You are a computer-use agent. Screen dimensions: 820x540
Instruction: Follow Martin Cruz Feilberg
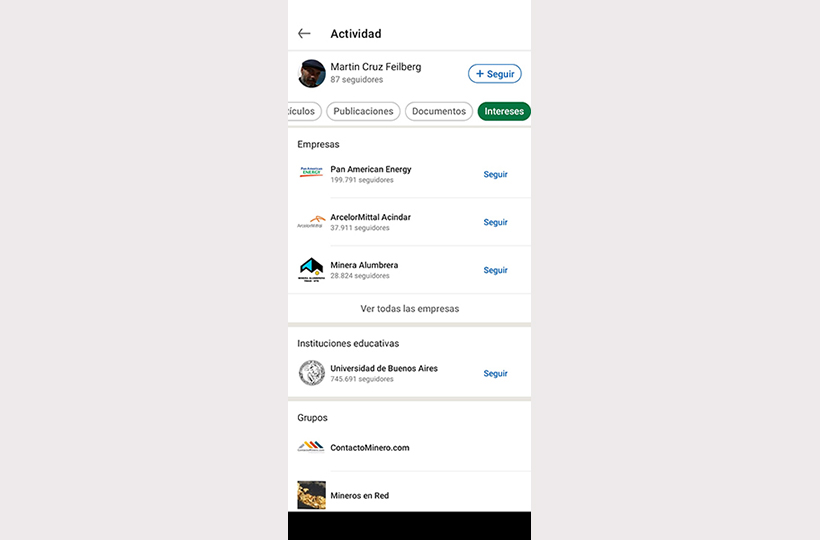(494, 74)
